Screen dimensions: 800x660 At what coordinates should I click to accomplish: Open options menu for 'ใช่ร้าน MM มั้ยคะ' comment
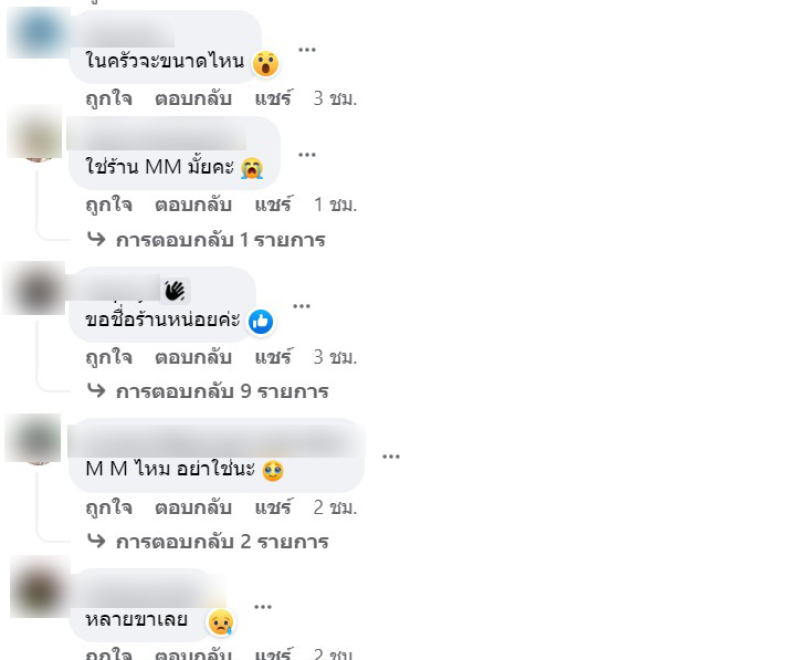pyautogui.click(x=307, y=154)
